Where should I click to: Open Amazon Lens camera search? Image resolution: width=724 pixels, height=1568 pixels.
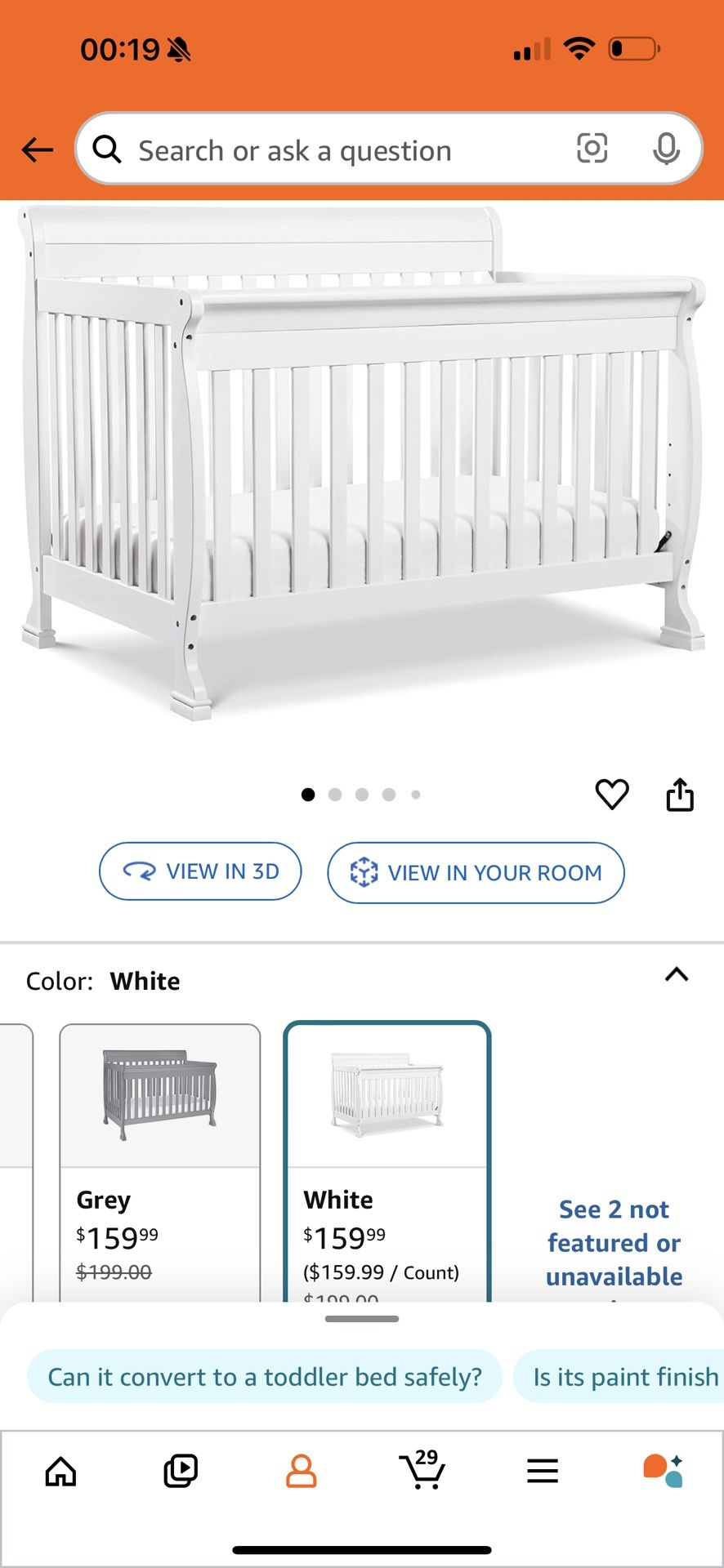(593, 149)
